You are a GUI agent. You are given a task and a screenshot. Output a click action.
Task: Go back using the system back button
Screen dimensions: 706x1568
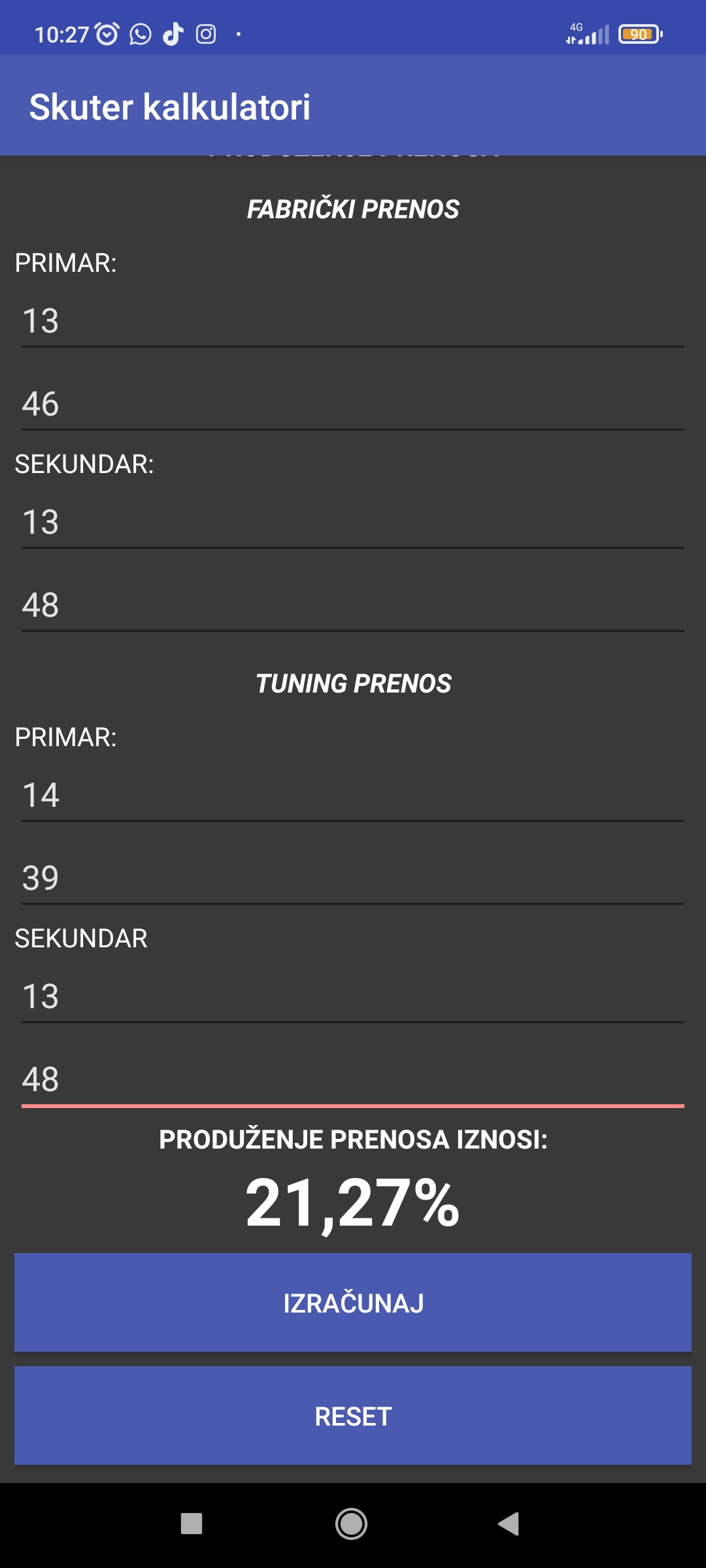click(509, 1524)
